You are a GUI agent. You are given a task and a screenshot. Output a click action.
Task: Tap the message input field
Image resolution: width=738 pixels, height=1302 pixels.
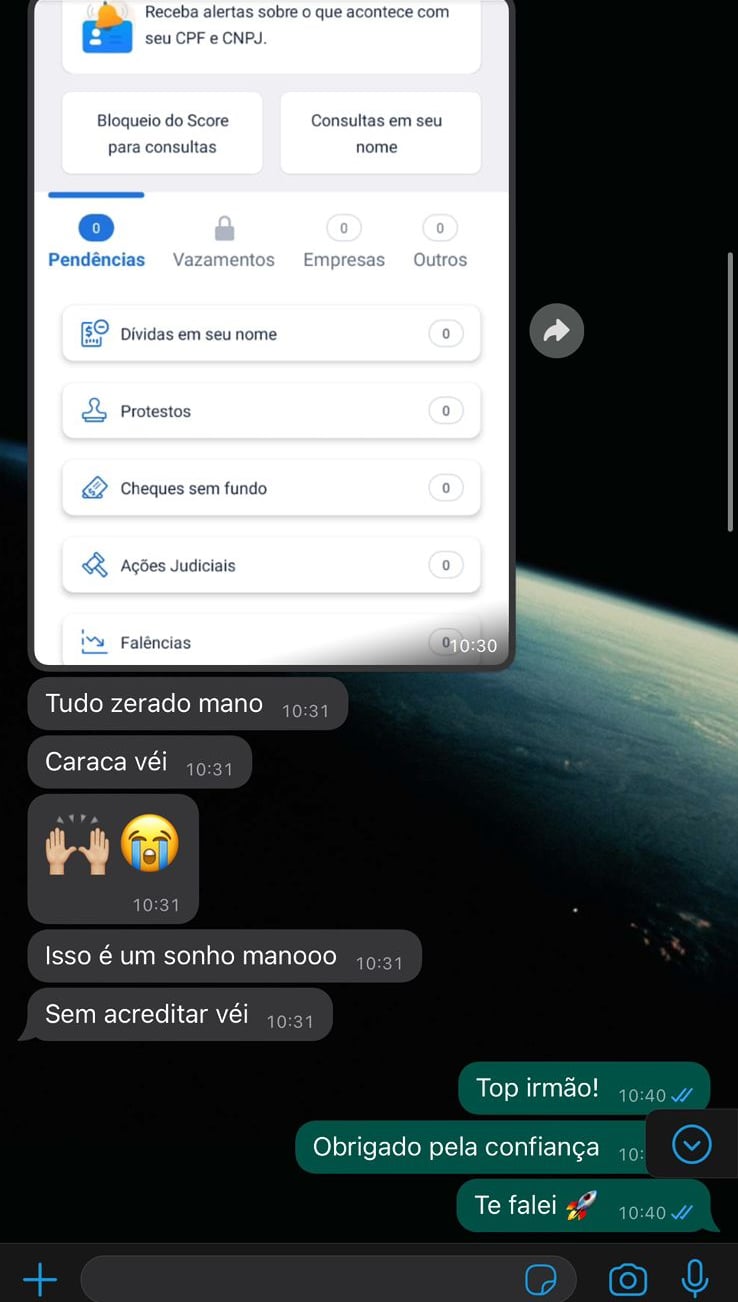300,1279
